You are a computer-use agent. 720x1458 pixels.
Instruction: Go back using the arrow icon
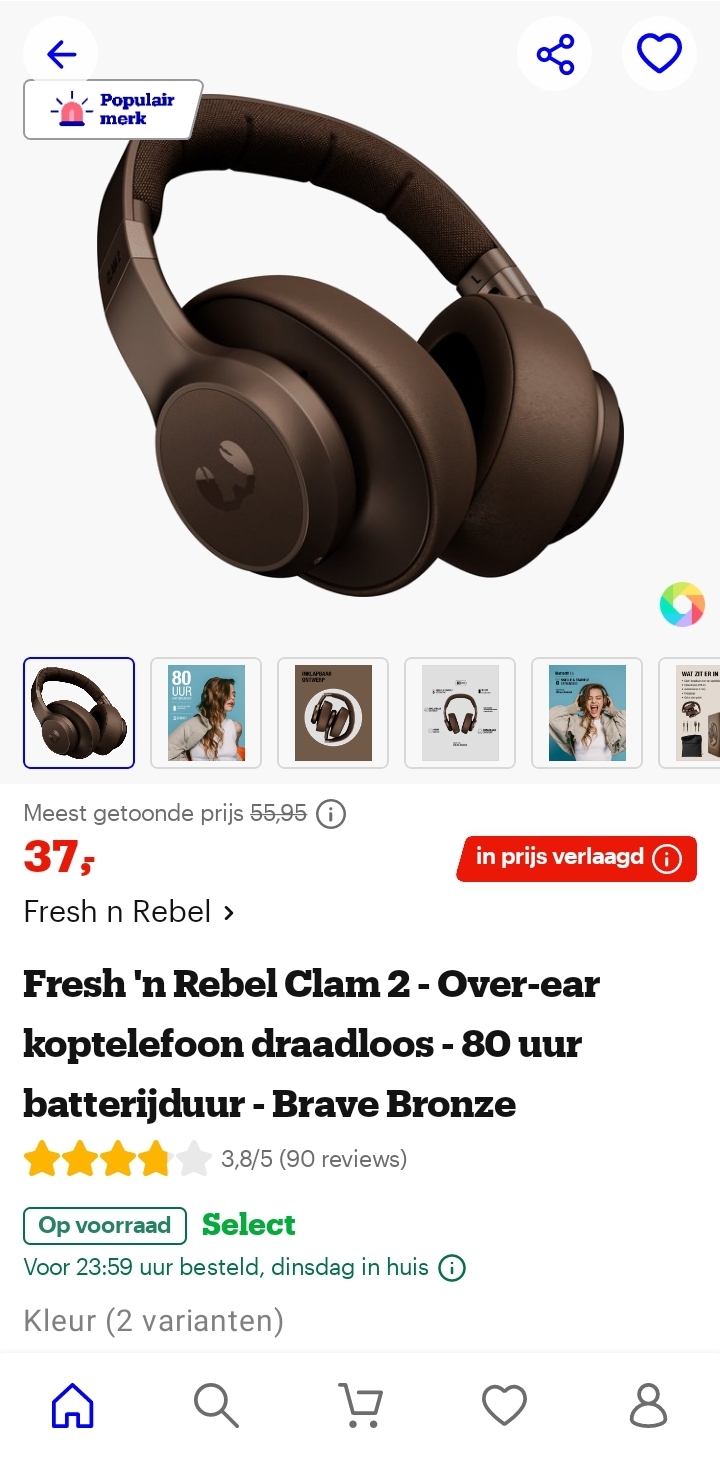click(60, 54)
